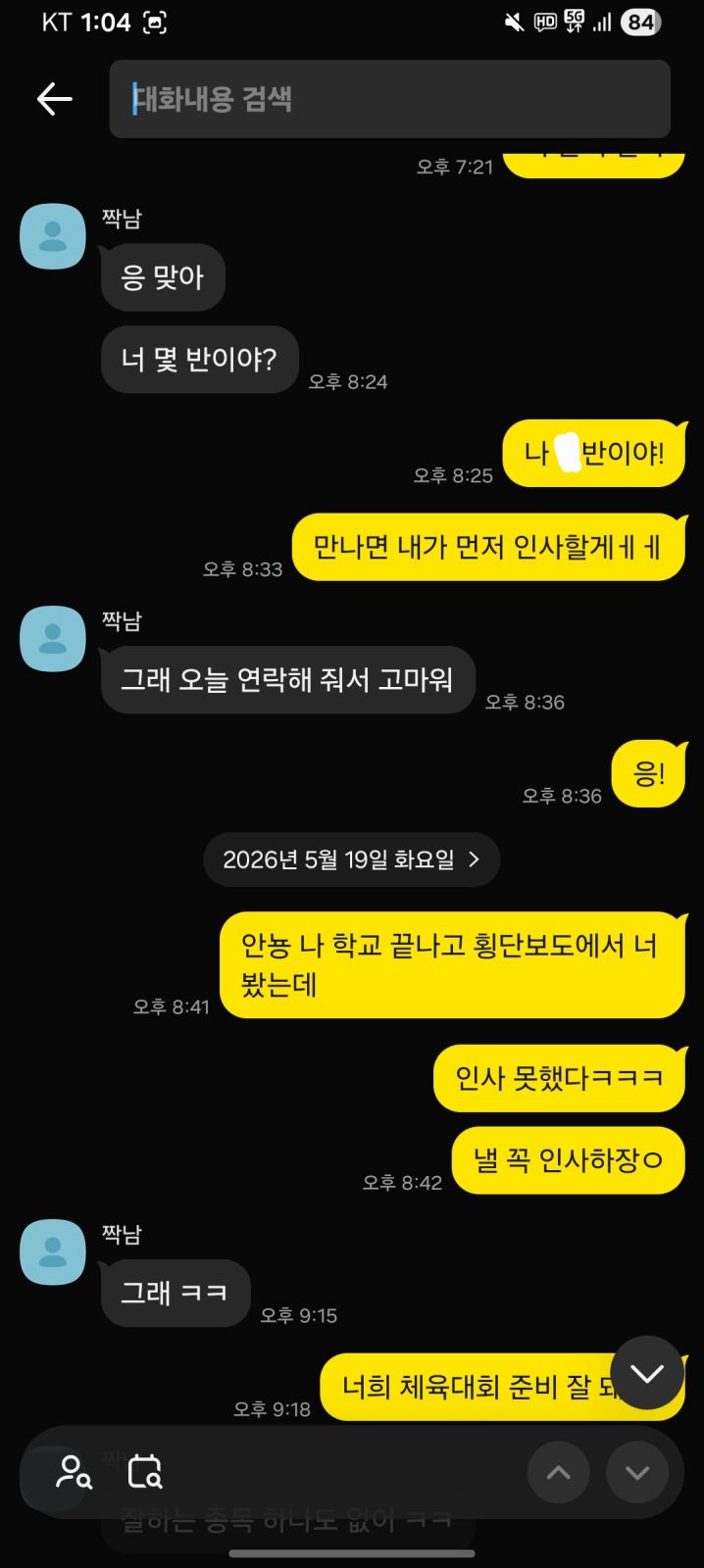Focus the chat content search field
Viewport: 704px width, 1568px height.
390,99
